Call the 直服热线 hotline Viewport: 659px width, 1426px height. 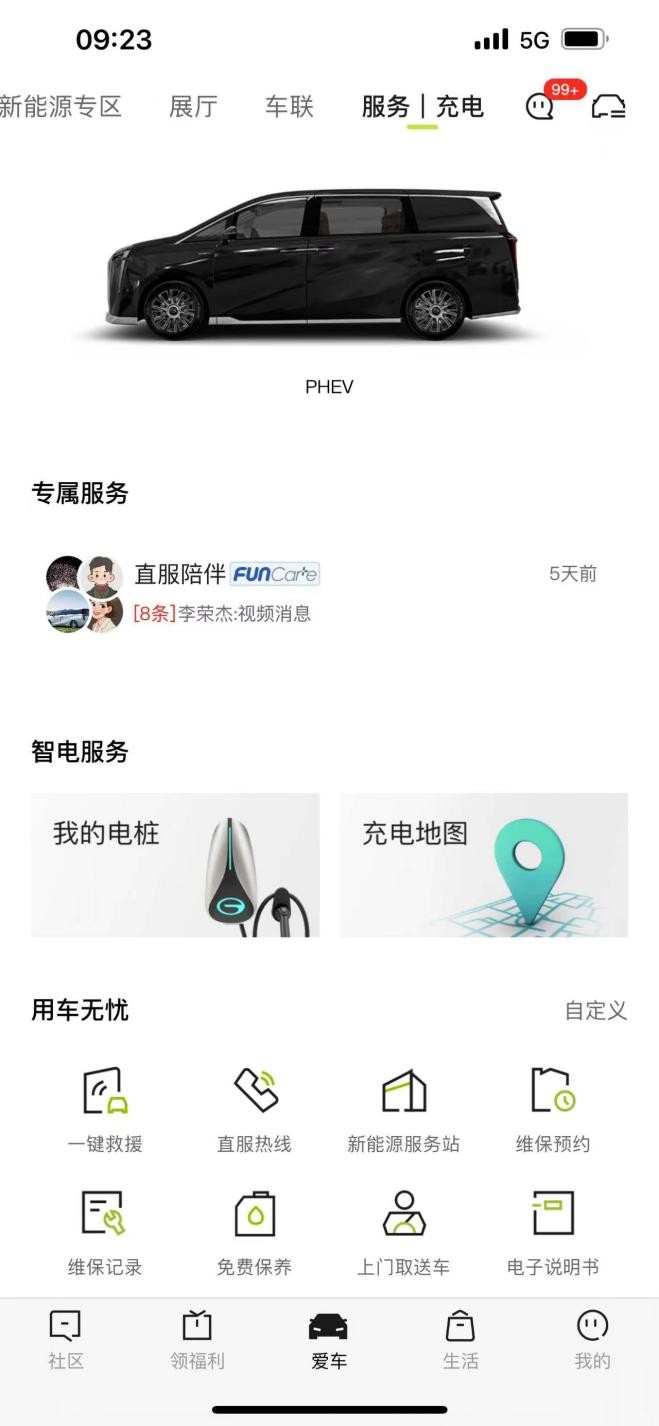[x=254, y=1110]
